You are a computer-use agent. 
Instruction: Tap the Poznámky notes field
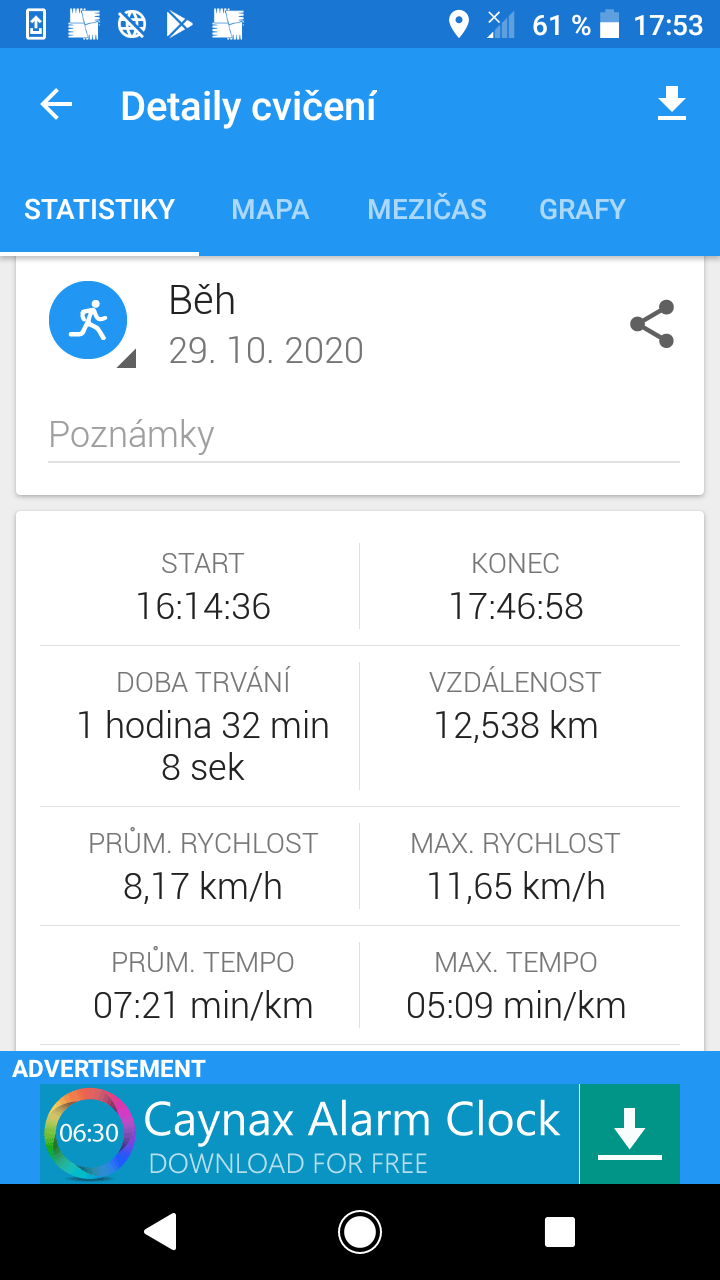click(364, 436)
